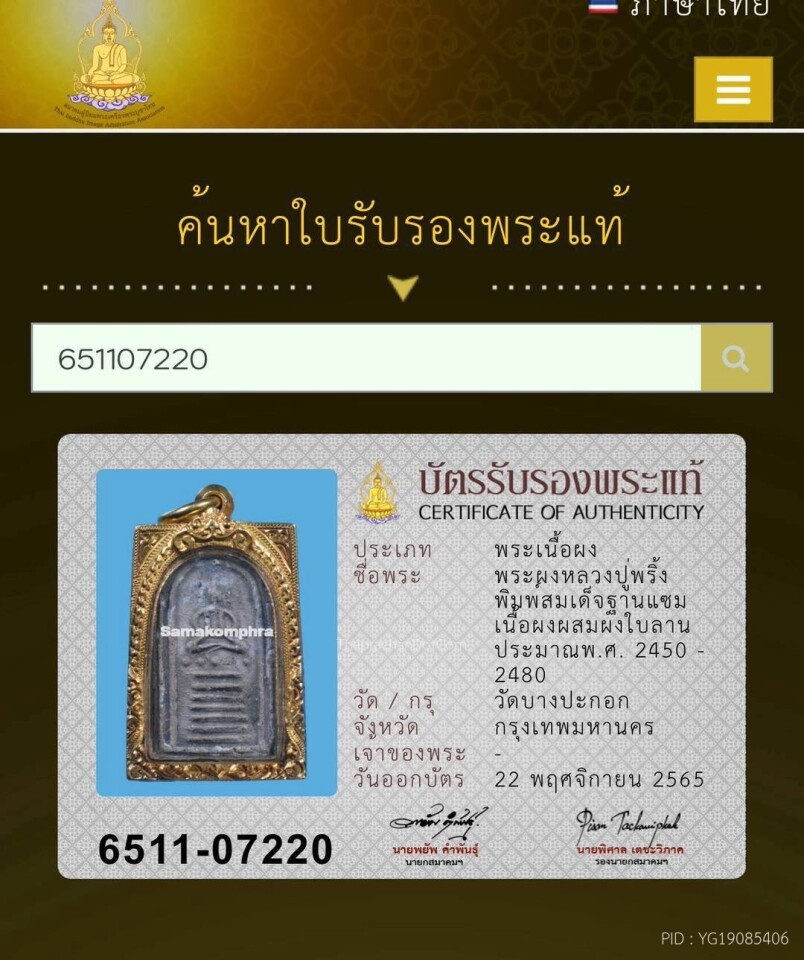Open the certificate card 6511-07220
This screenshot has height=960, width=804.
tap(401, 656)
